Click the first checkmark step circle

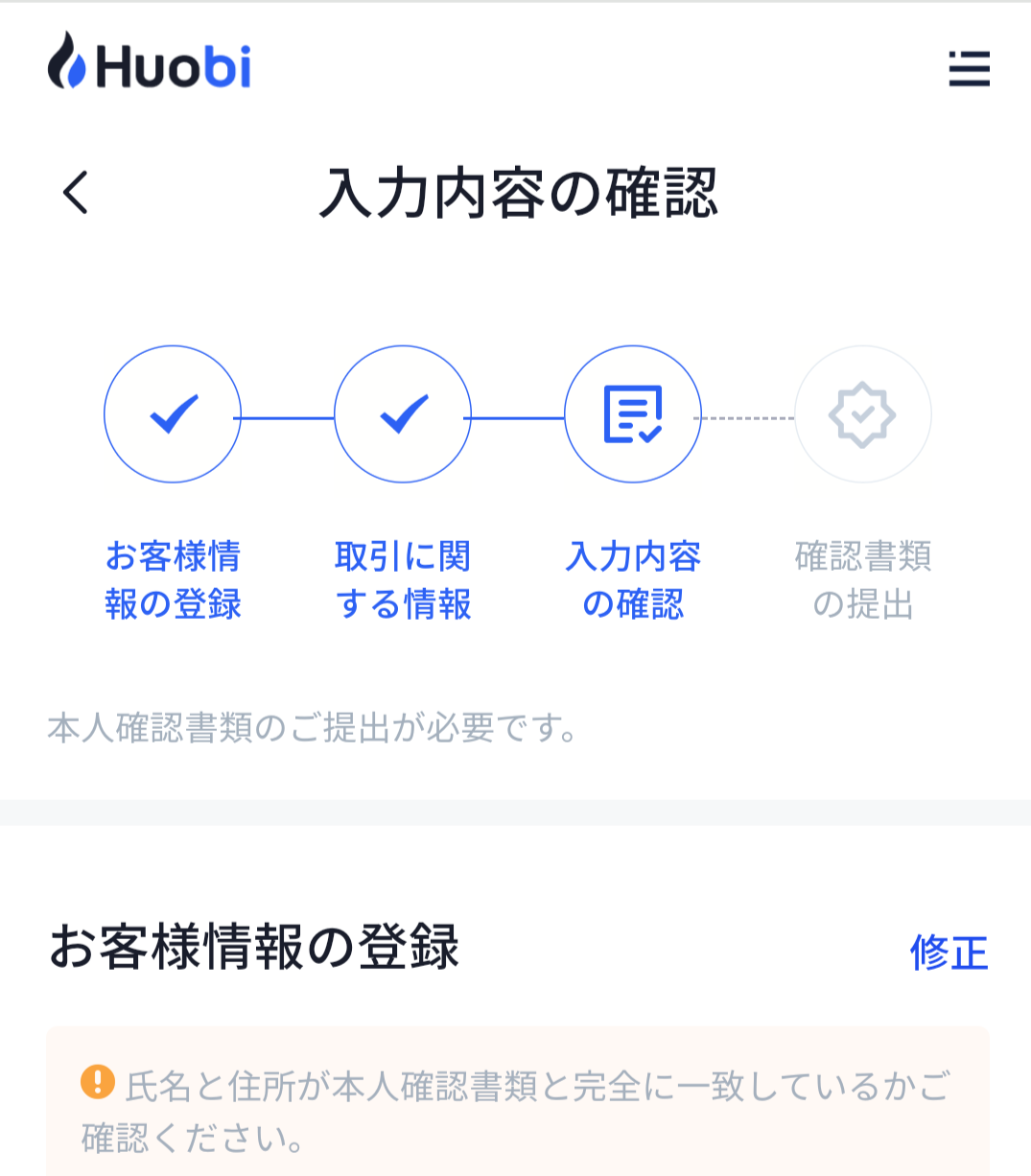click(x=172, y=414)
